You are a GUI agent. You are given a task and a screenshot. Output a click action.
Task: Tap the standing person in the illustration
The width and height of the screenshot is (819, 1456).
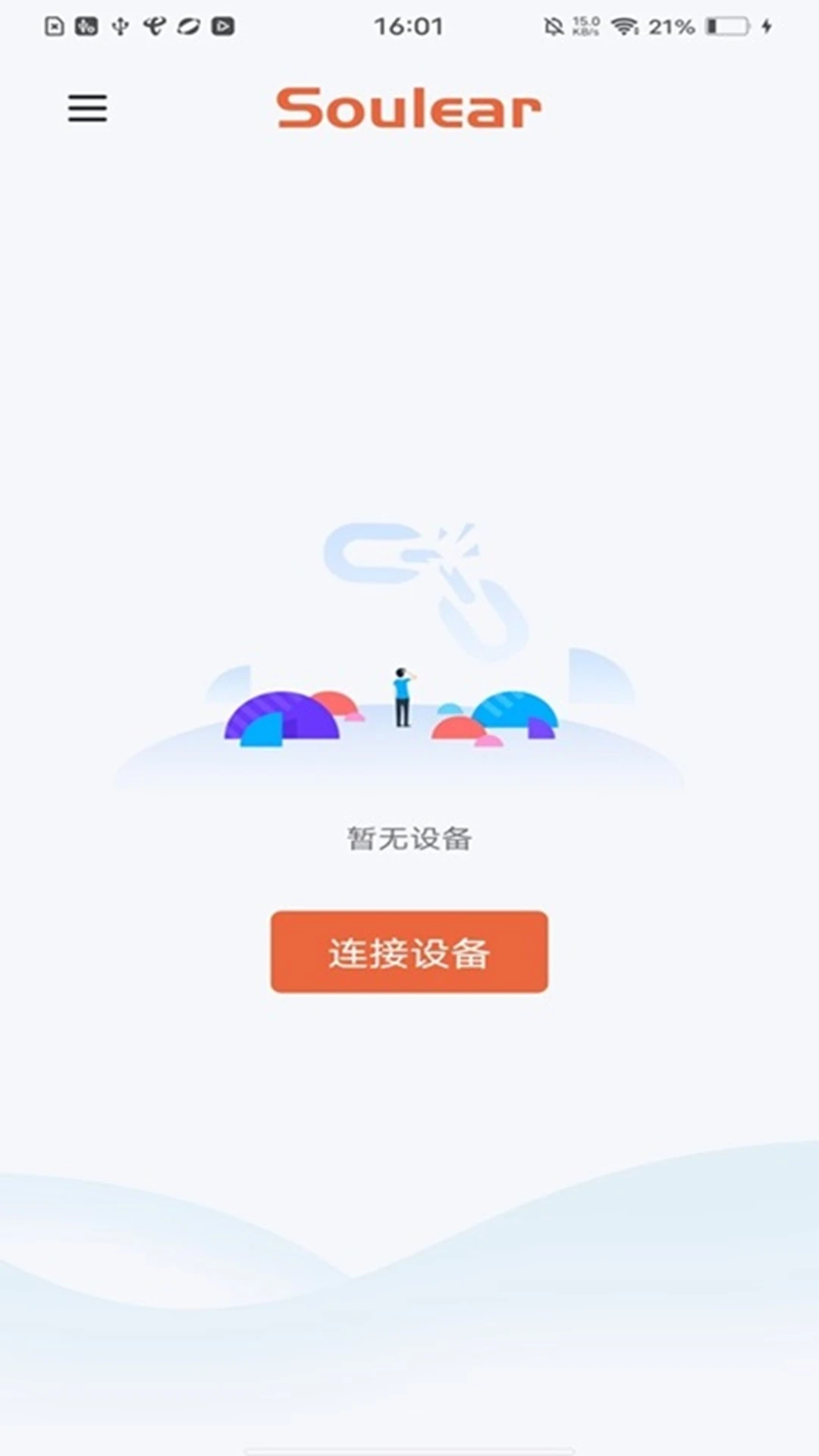pos(400,698)
